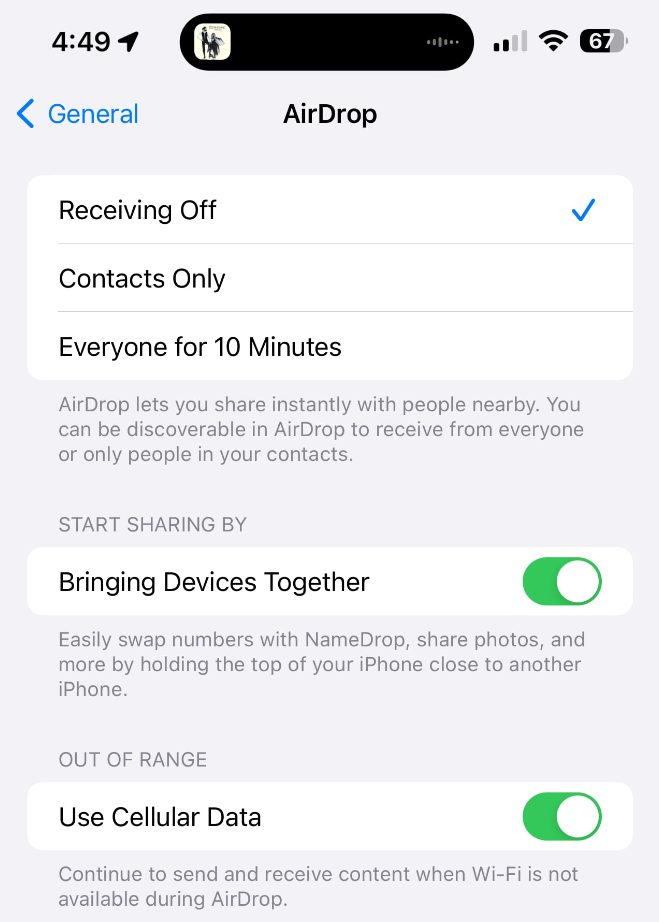
Task: Select Everyone for 10 Minutes
Action: click(329, 347)
